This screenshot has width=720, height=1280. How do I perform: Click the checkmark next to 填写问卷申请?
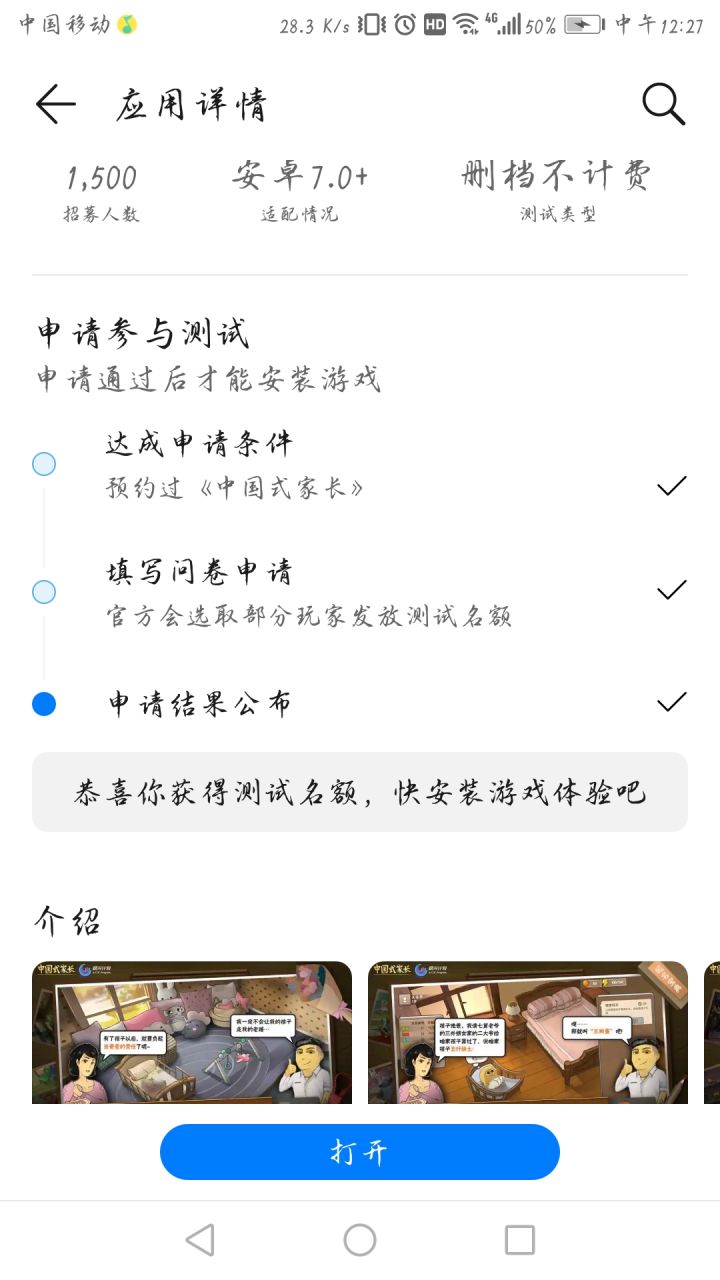[x=670, y=590]
